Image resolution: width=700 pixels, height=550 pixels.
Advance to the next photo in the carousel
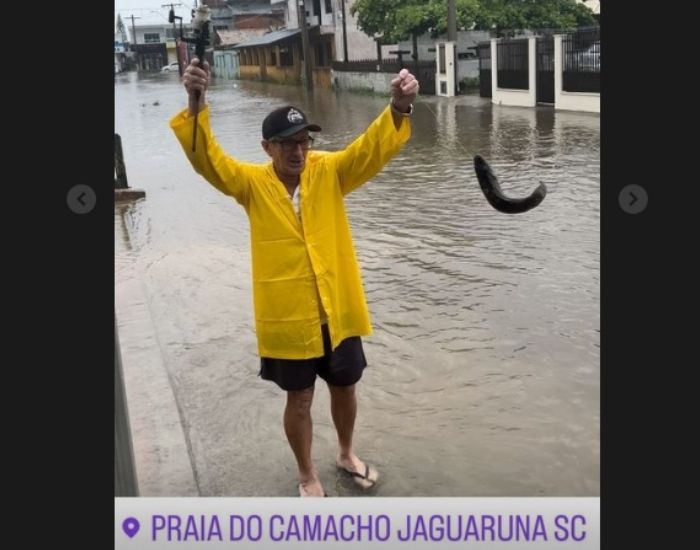tap(632, 199)
